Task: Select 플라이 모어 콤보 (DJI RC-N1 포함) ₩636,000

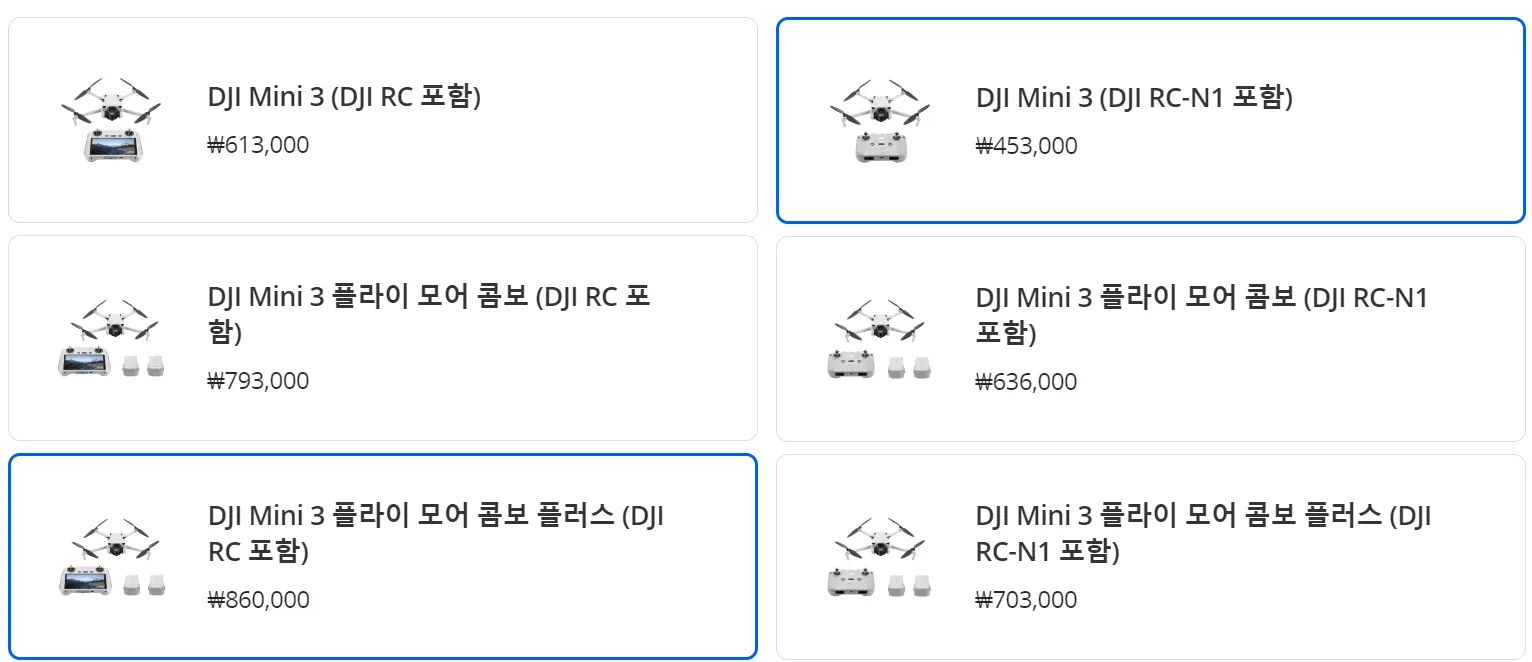Action: point(1151,338)
